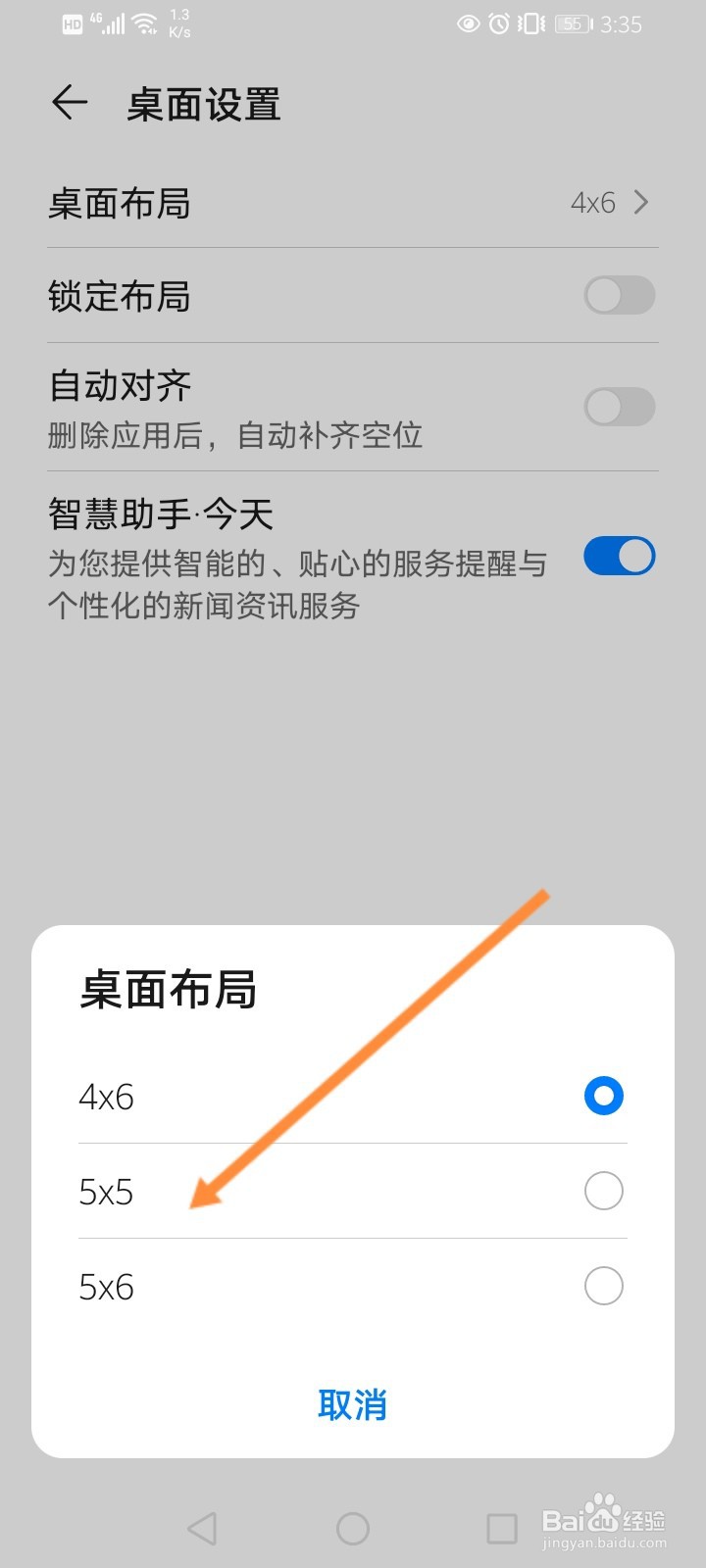Expand 桌面布局 via its chevron
This screenshot has width=706, height=1568.
point(642,203)
